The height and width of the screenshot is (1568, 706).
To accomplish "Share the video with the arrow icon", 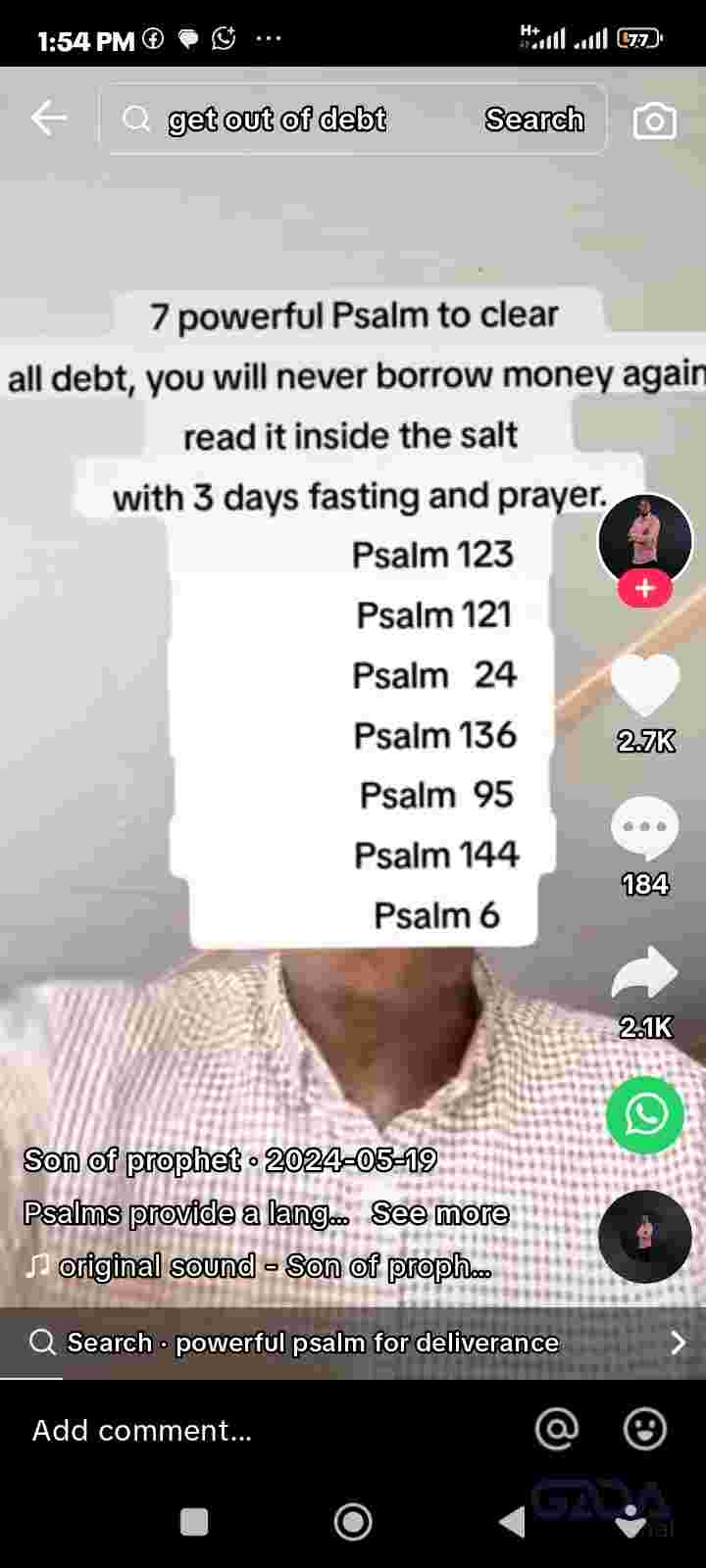I will [x=644, y=973].
